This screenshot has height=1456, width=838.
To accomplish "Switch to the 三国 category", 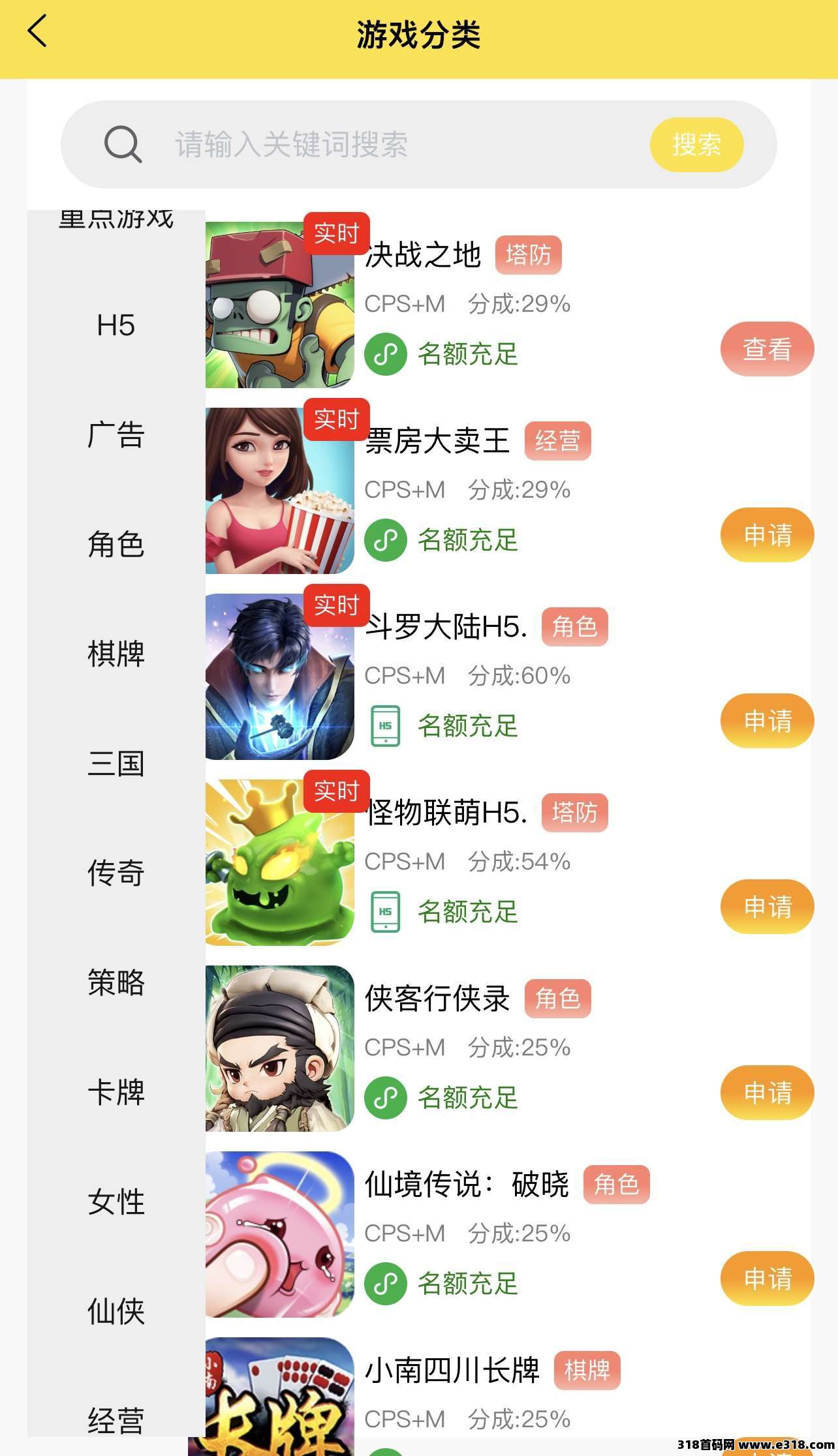I will point(116,764).
